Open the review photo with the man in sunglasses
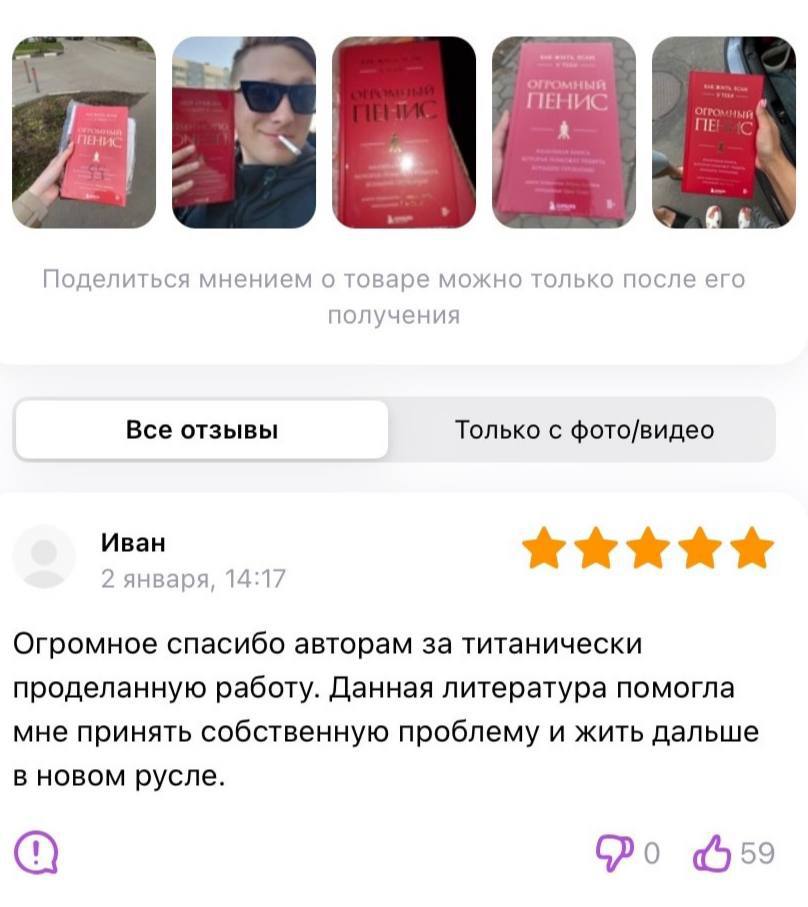The width and height of the screenshot is (808, 907). [x=244, y=133]
